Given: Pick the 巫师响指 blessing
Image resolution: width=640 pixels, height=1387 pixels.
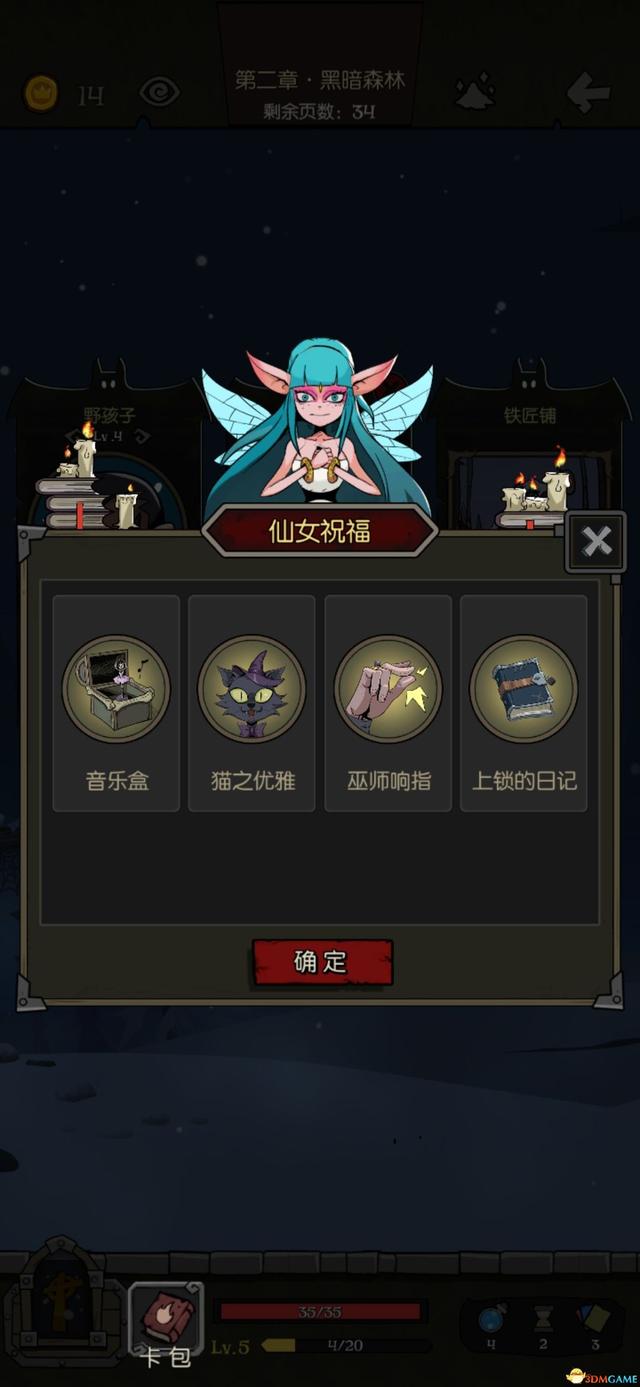Looking at the screenshot, I should 388,702.
